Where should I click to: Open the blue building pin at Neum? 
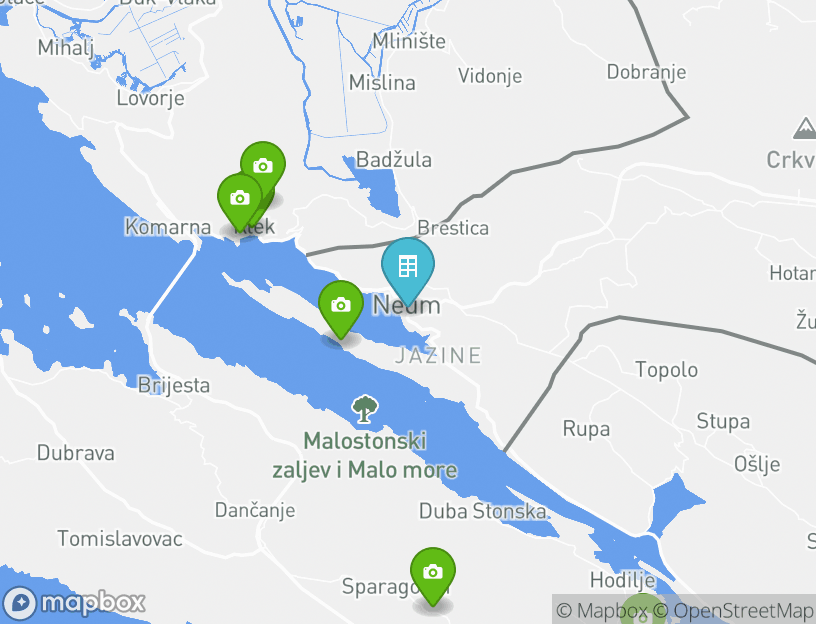(408, 266)
